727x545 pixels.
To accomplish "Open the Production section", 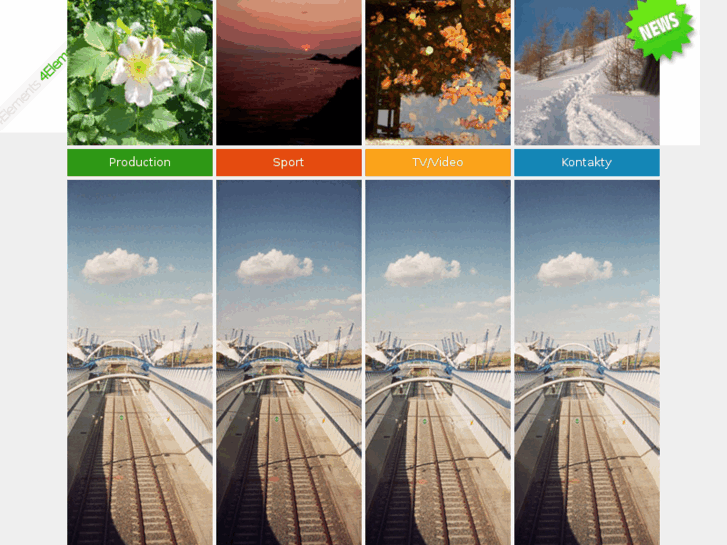I will click(140, 162).
